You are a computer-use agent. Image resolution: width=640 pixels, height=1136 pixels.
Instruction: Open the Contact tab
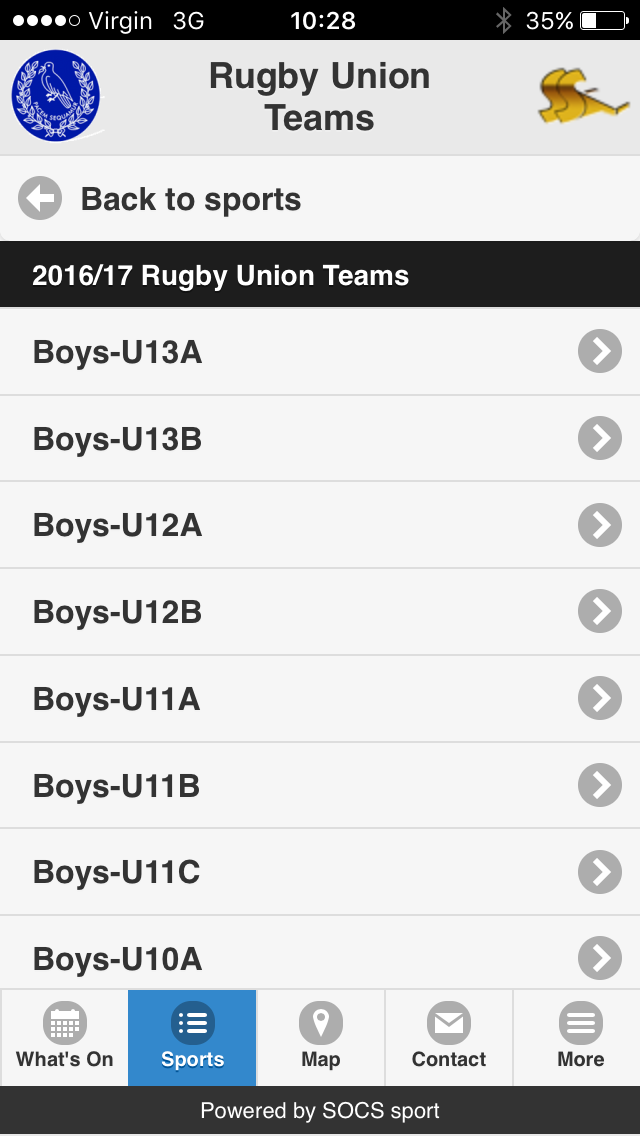449,1037
